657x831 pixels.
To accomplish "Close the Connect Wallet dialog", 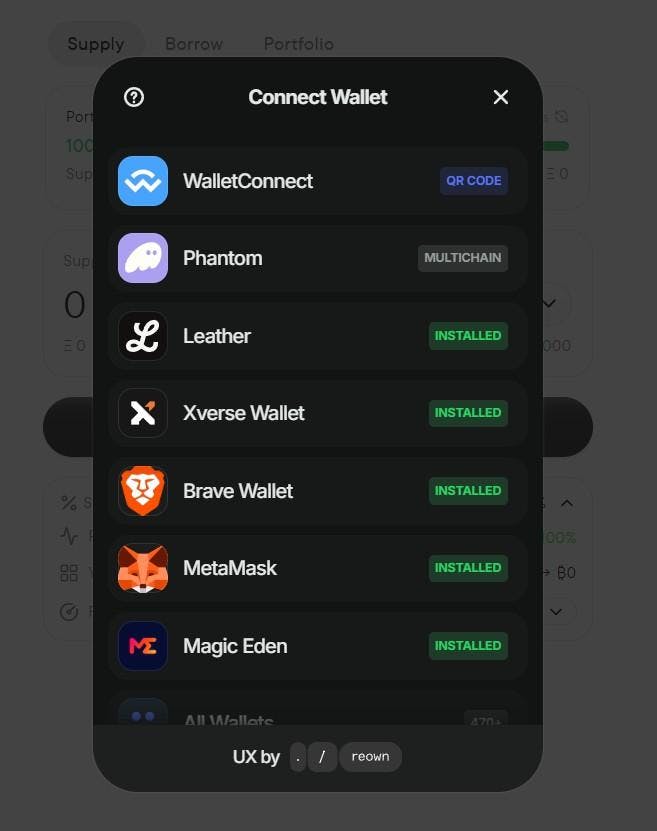I will click(x=501, y=97).
